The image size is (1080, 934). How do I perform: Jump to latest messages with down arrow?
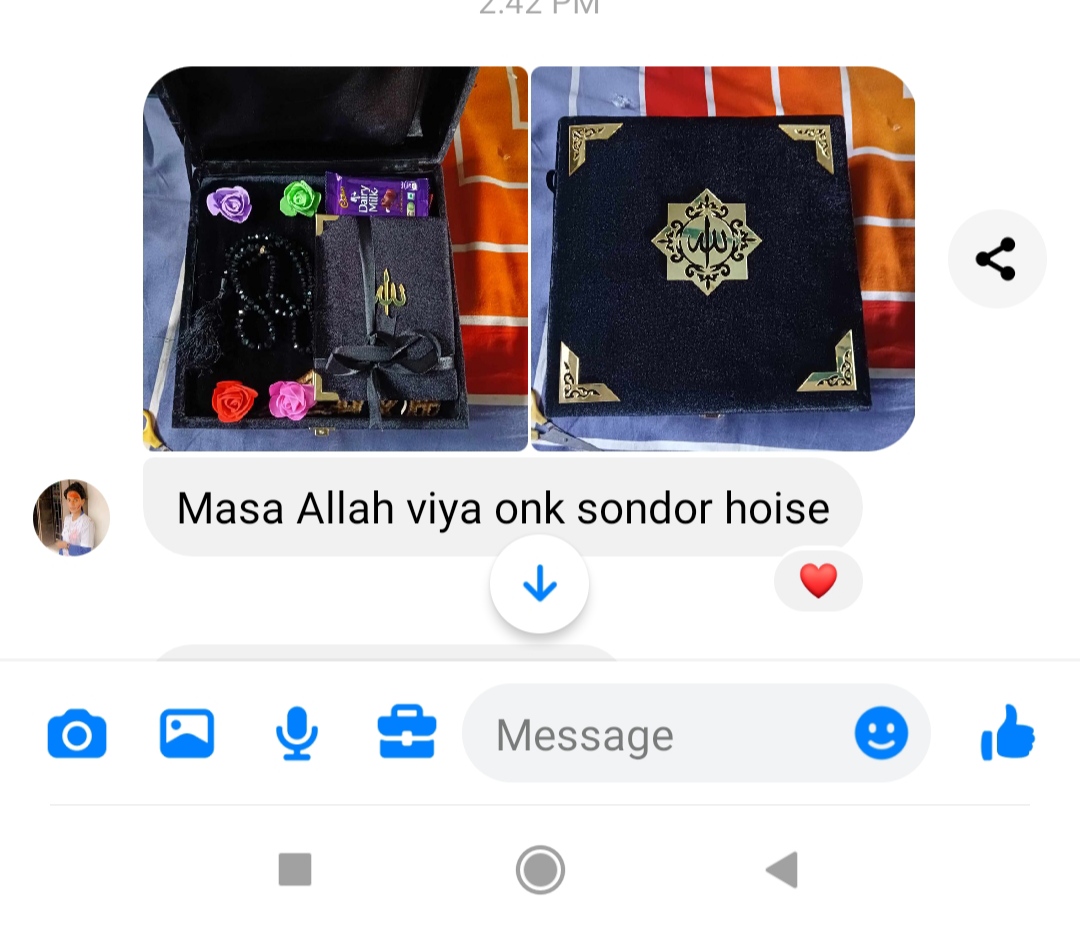point(540,583)
